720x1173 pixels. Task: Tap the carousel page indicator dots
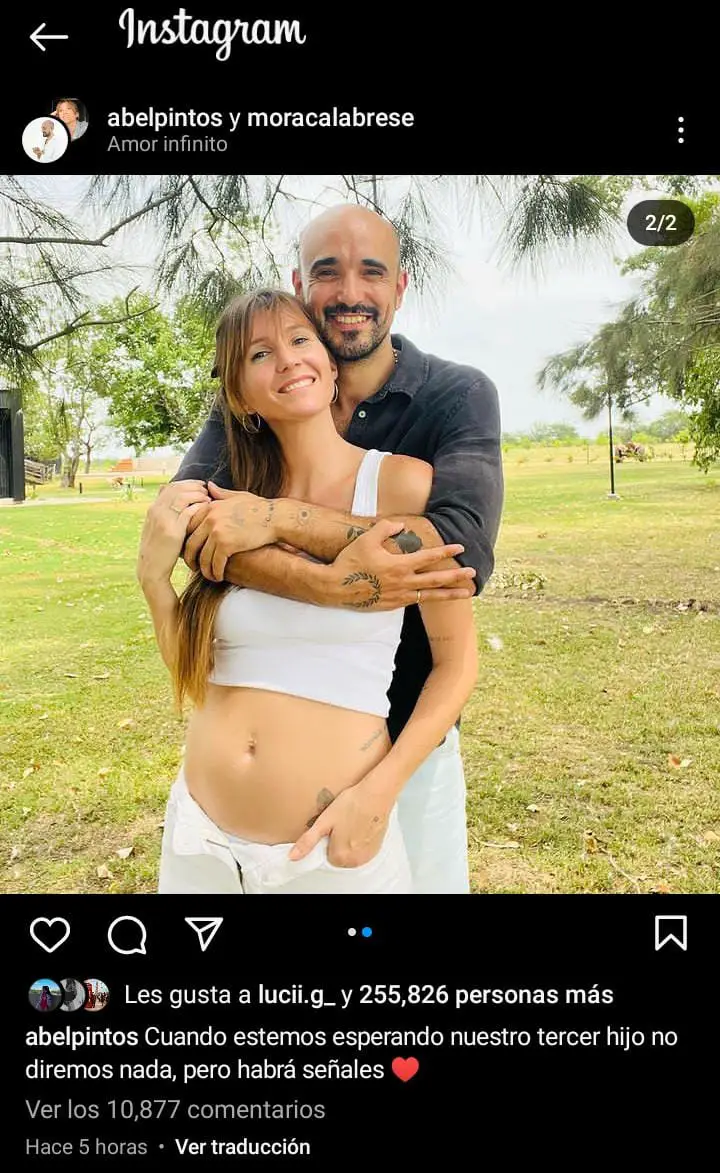point(360,932)
